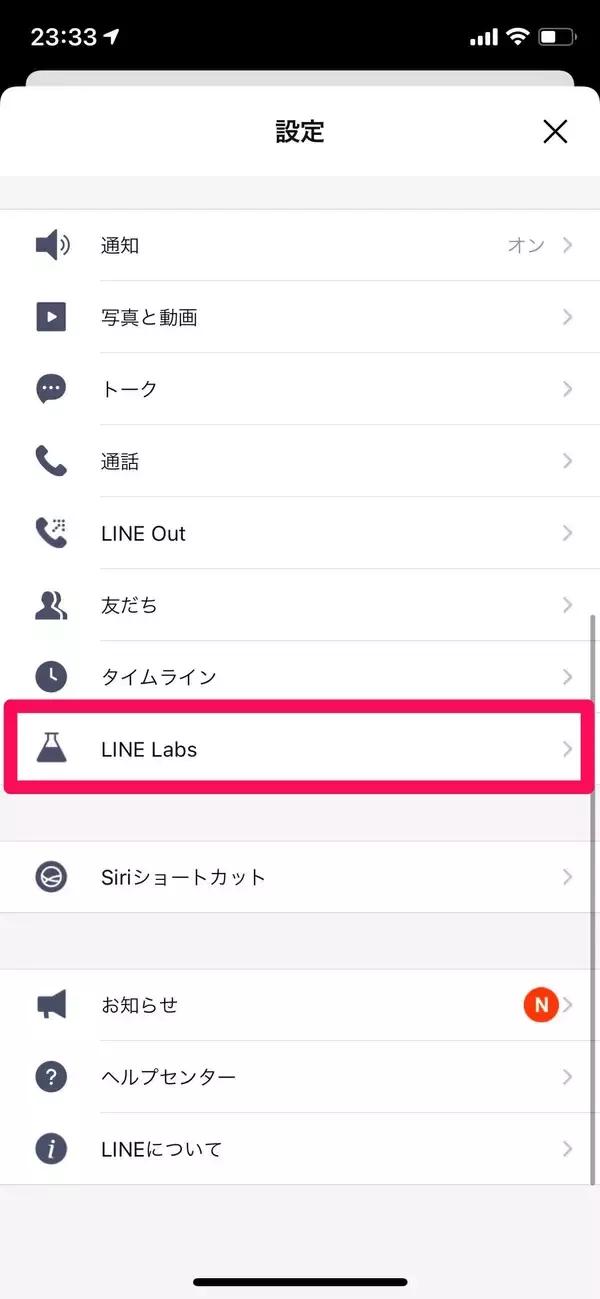Open ヘルプセンター

coord(300,1077)
